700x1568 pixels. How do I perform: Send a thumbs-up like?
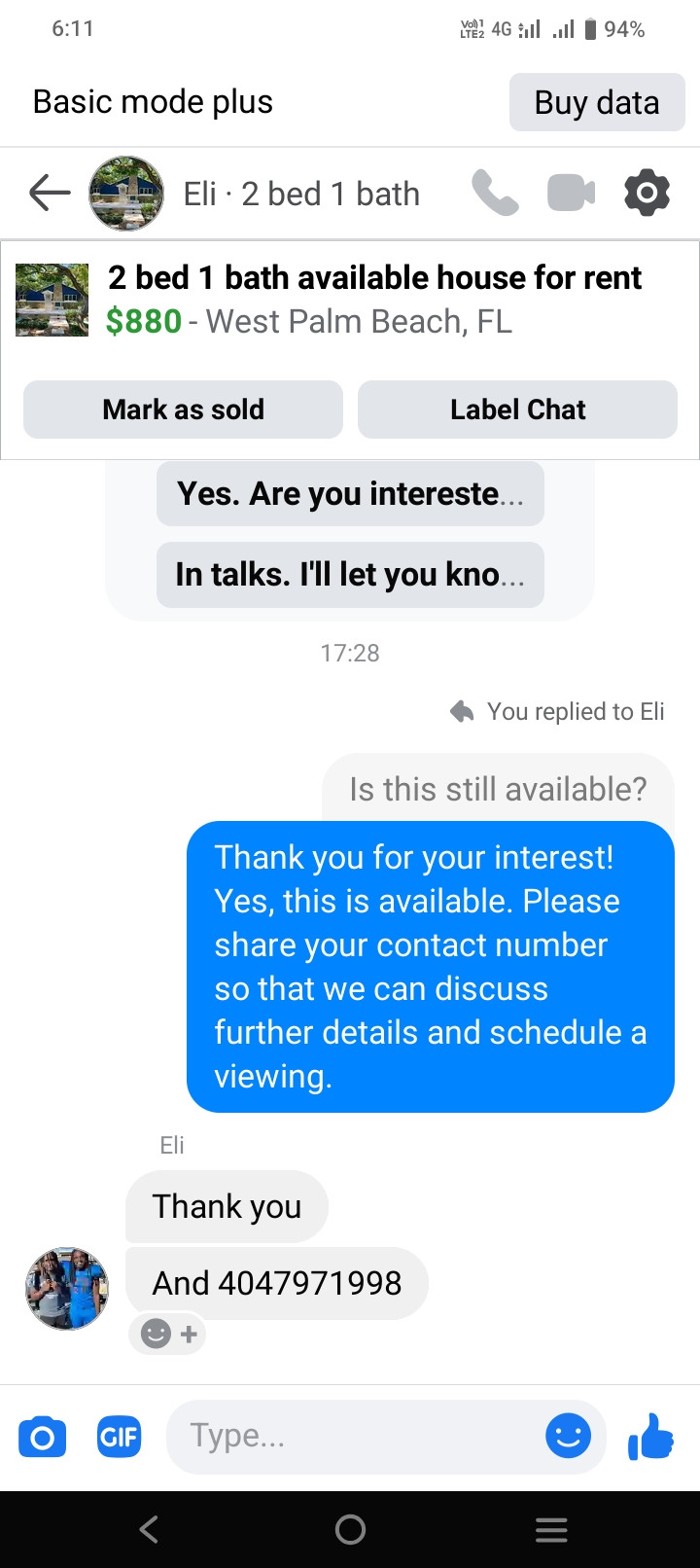point(650,1437)
